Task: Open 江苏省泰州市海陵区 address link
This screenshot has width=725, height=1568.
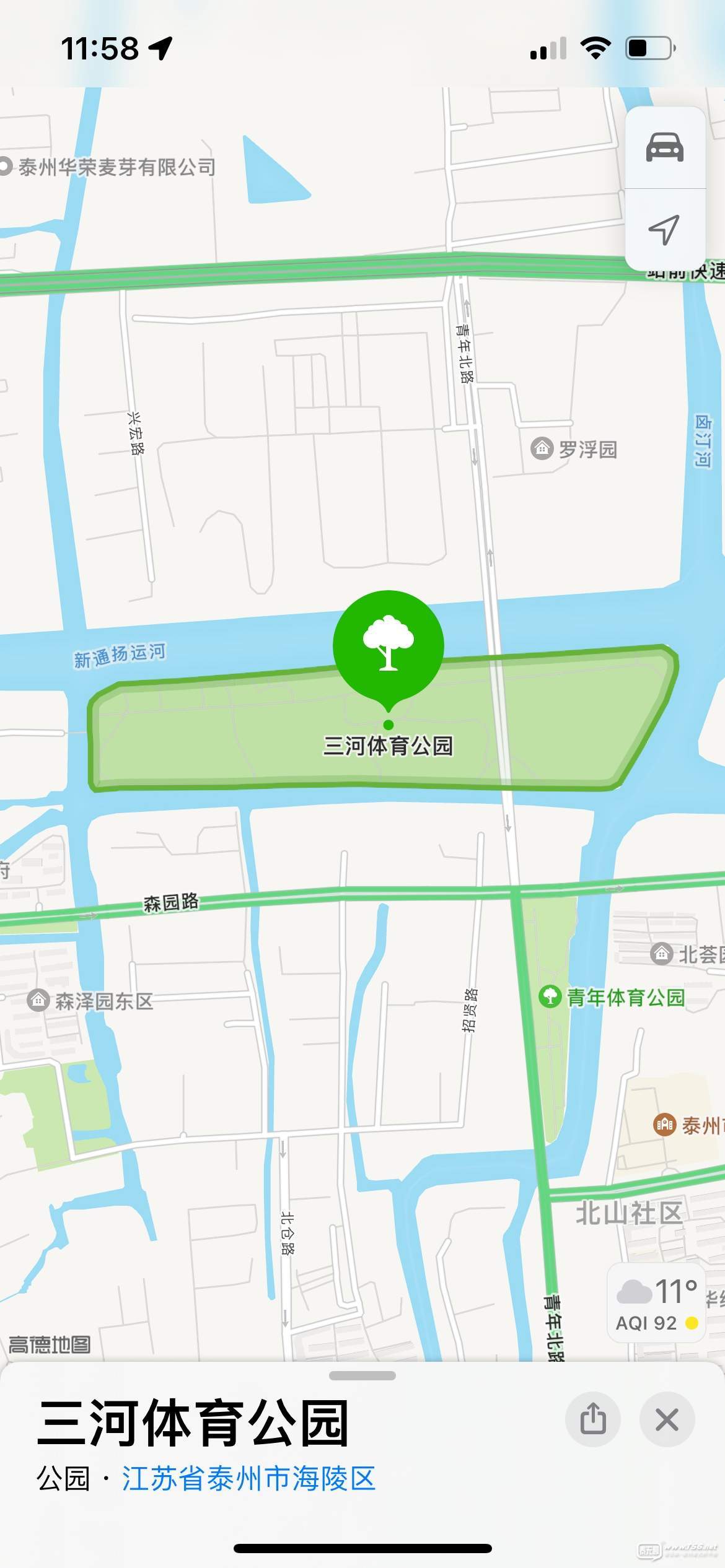Action: pyautogui.click(x=248, y=1479)
